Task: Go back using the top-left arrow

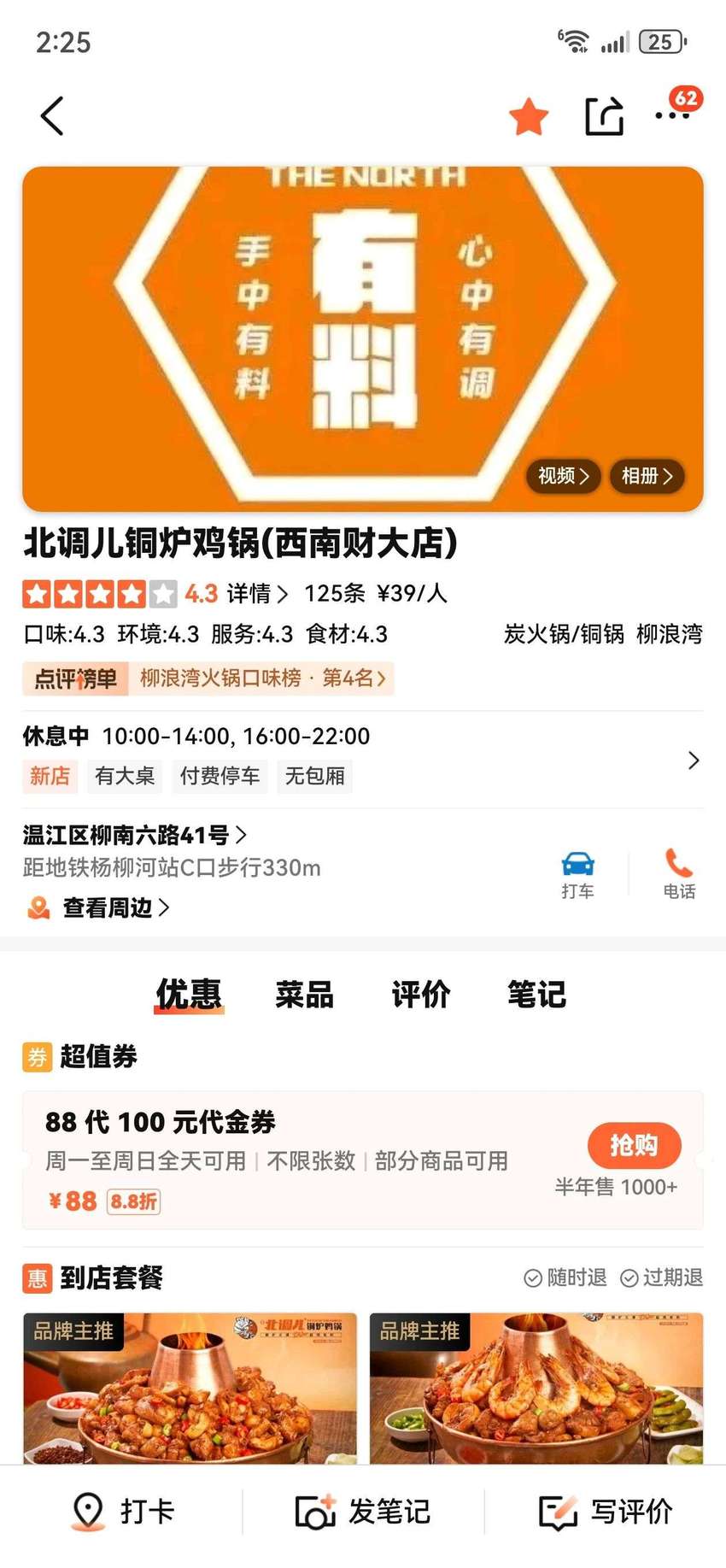Action: (52, 115)
